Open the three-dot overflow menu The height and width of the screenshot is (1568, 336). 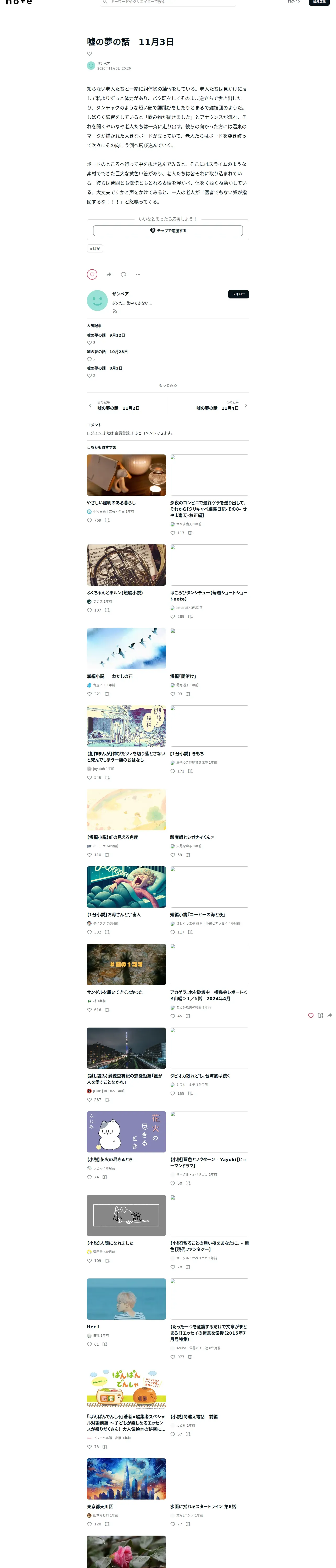click(138, 274)
